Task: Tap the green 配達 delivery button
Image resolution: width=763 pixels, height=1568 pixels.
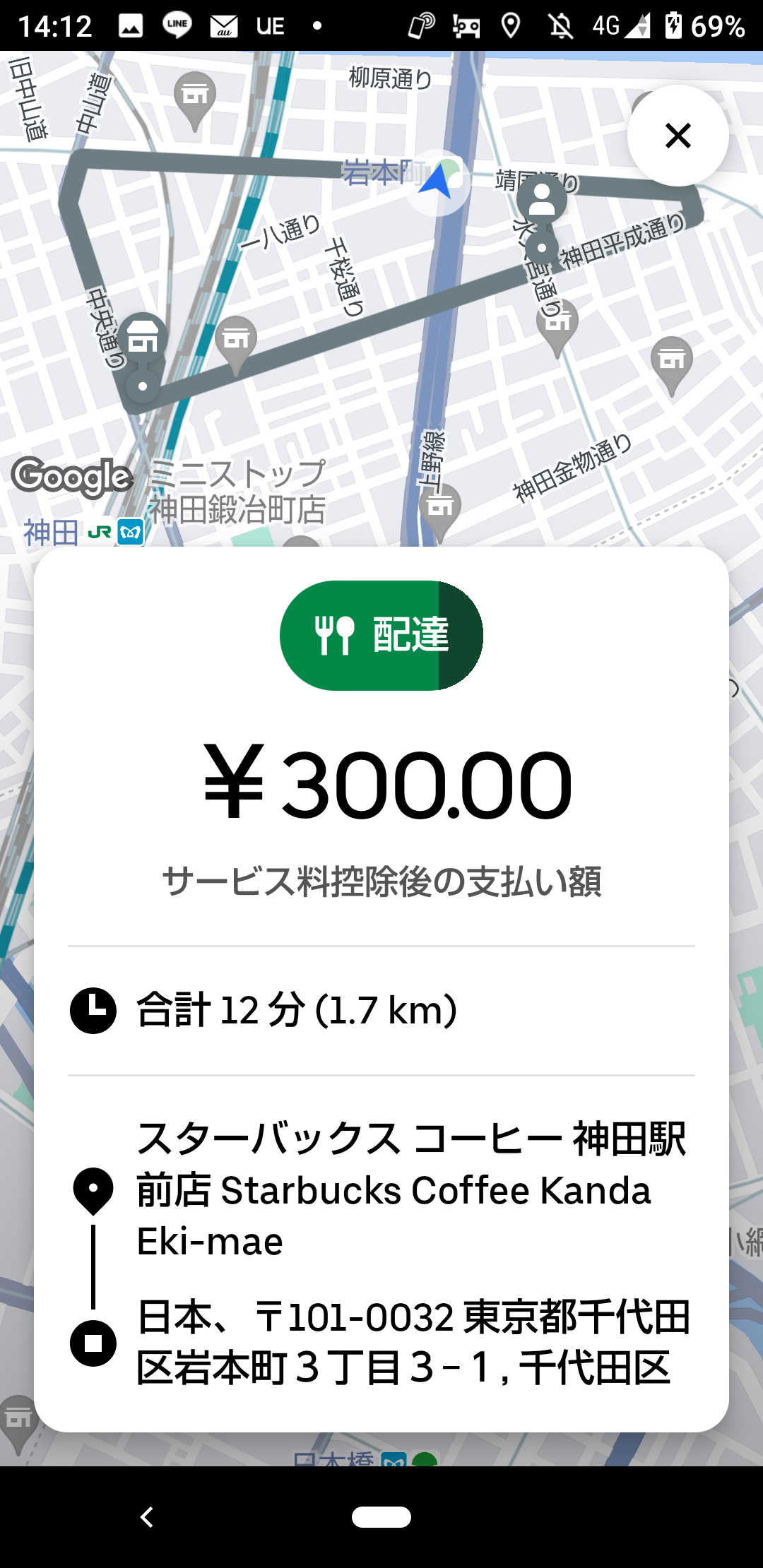Action: [381, 635]
